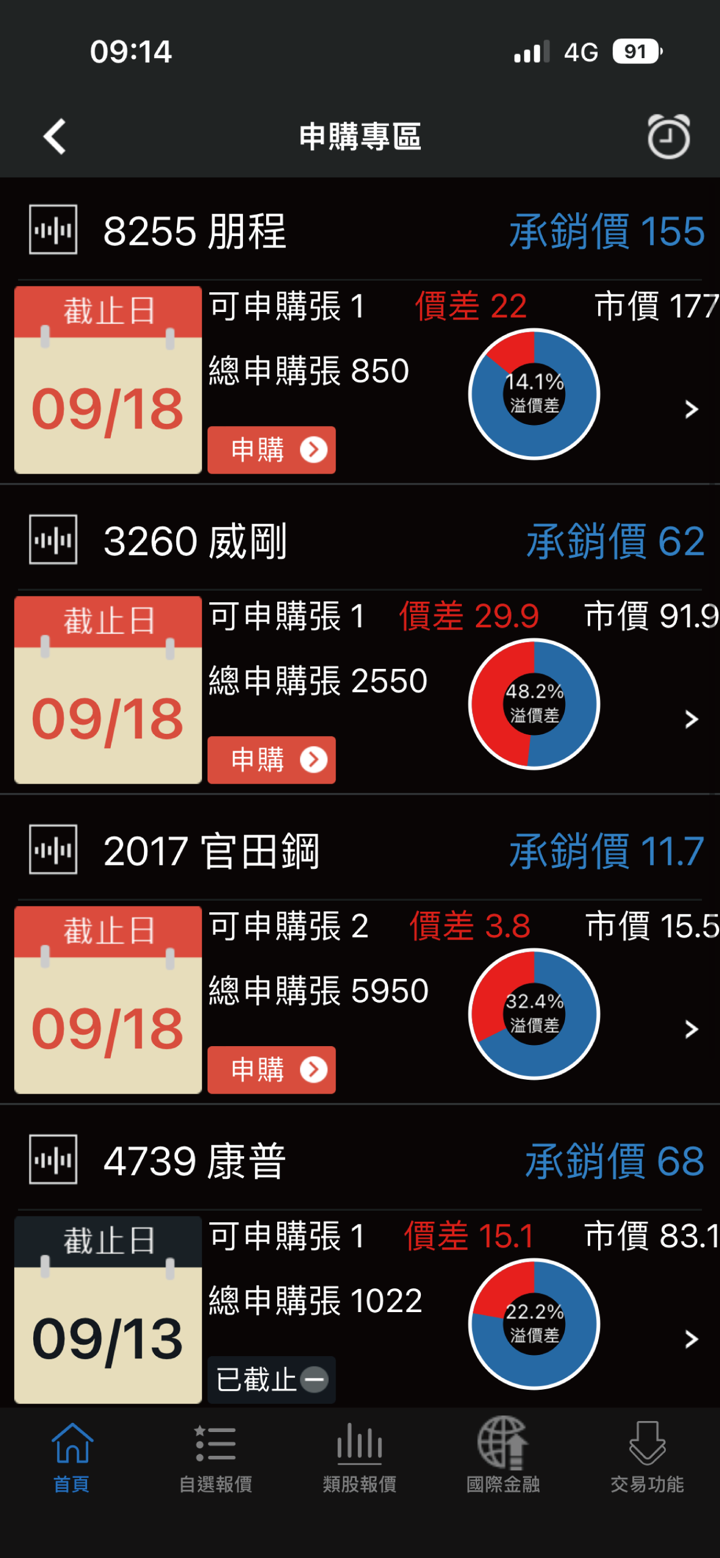Open details arrow for 8255 朋程
720x1558 pixels.
(691, 409)
